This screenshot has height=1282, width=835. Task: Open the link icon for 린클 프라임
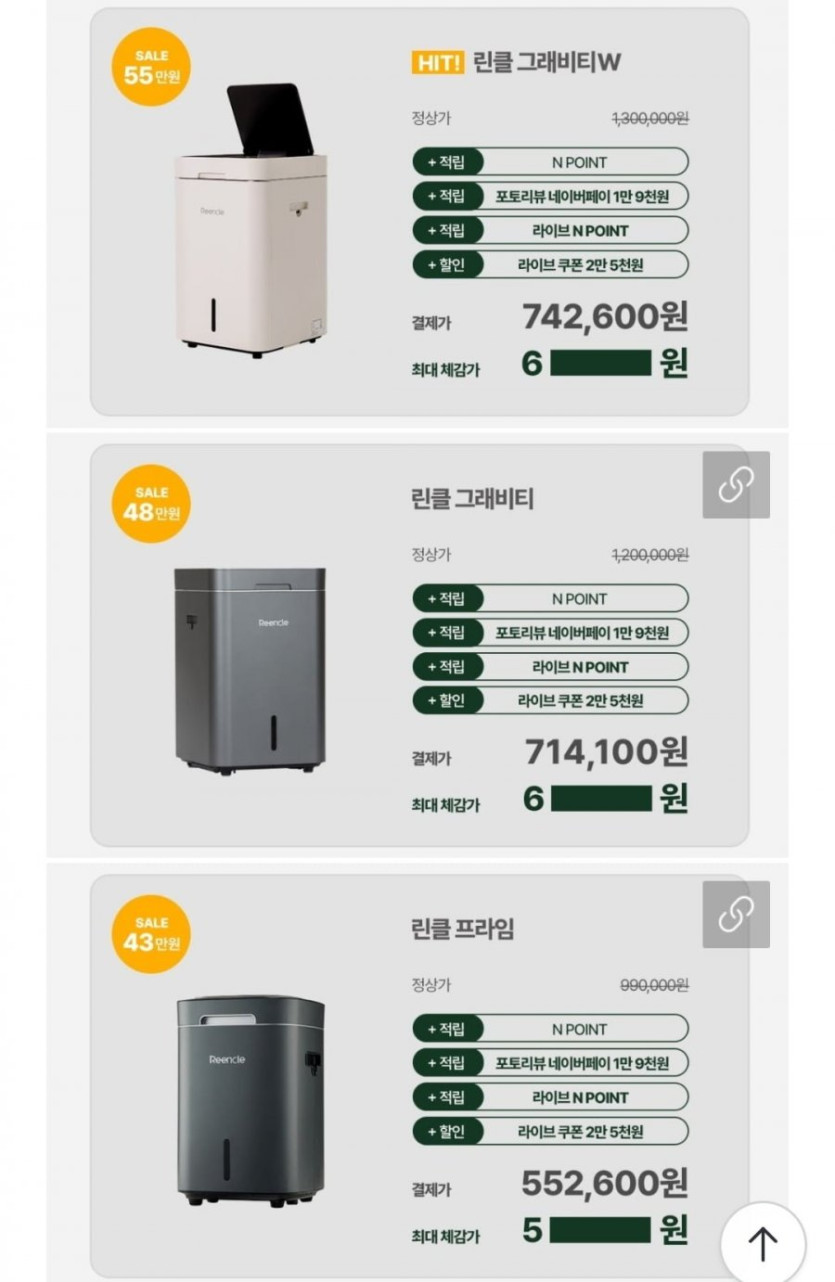736,914
